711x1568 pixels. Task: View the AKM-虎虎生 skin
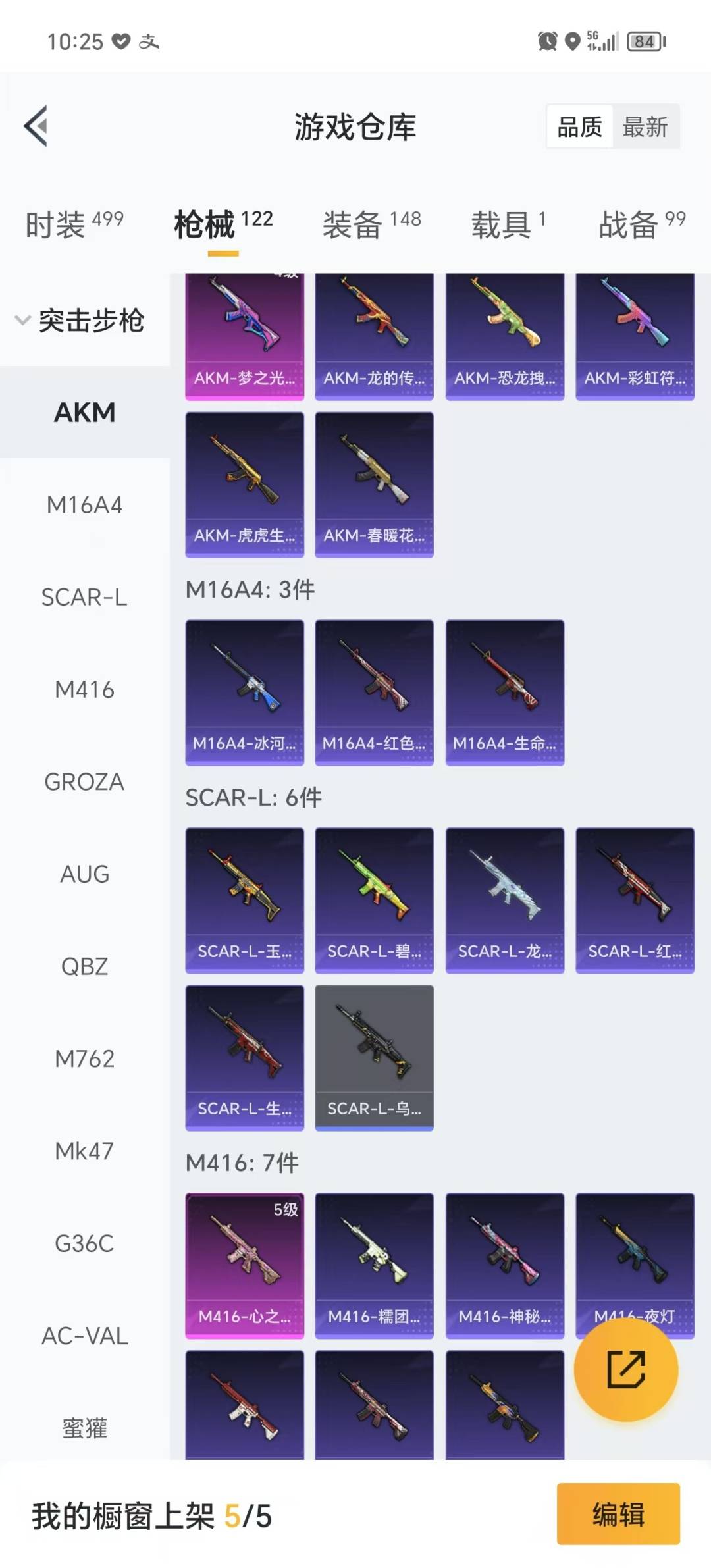[x=245, y=485]
